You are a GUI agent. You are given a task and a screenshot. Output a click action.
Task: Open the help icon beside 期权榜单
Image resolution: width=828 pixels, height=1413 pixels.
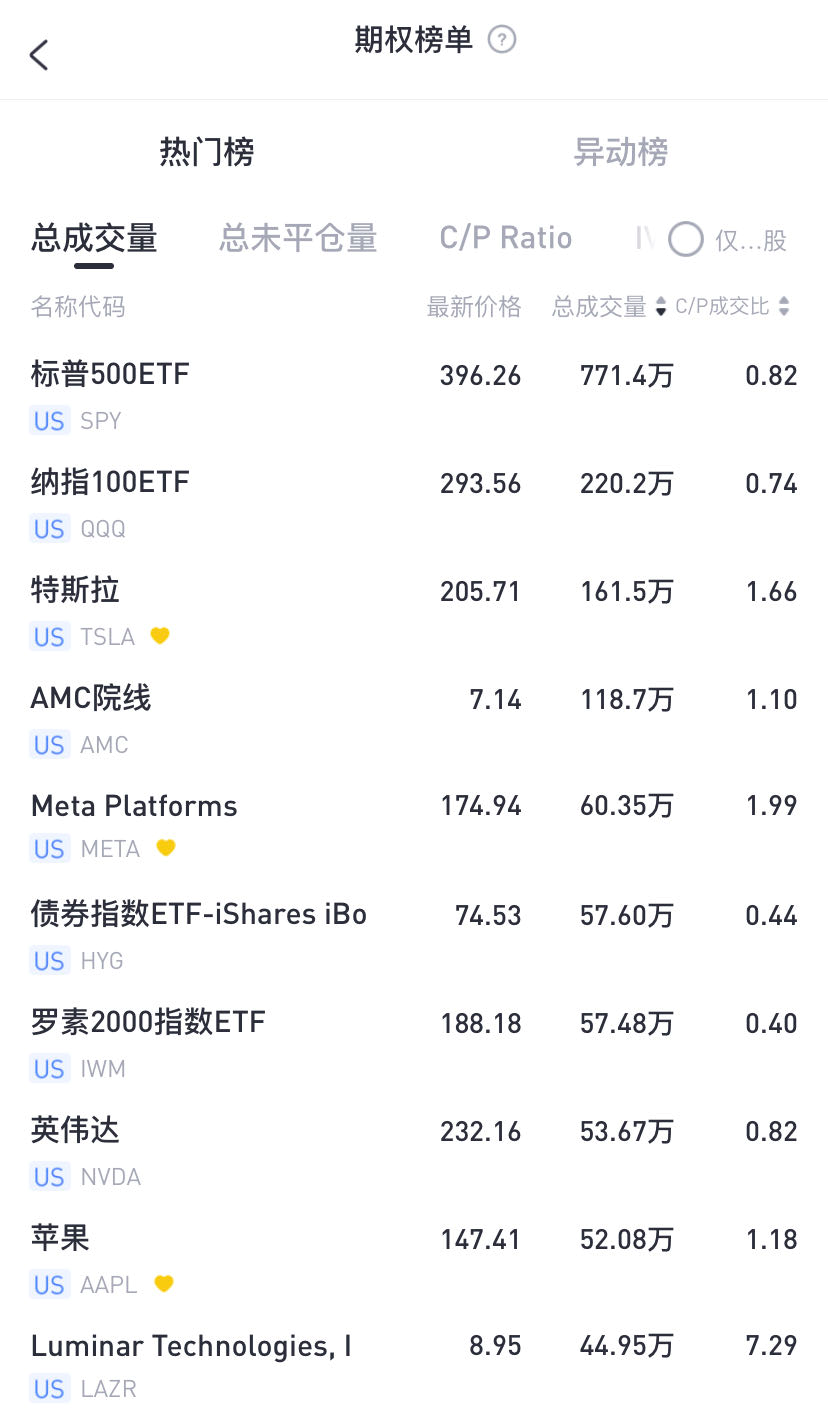(x=502, y=40)
